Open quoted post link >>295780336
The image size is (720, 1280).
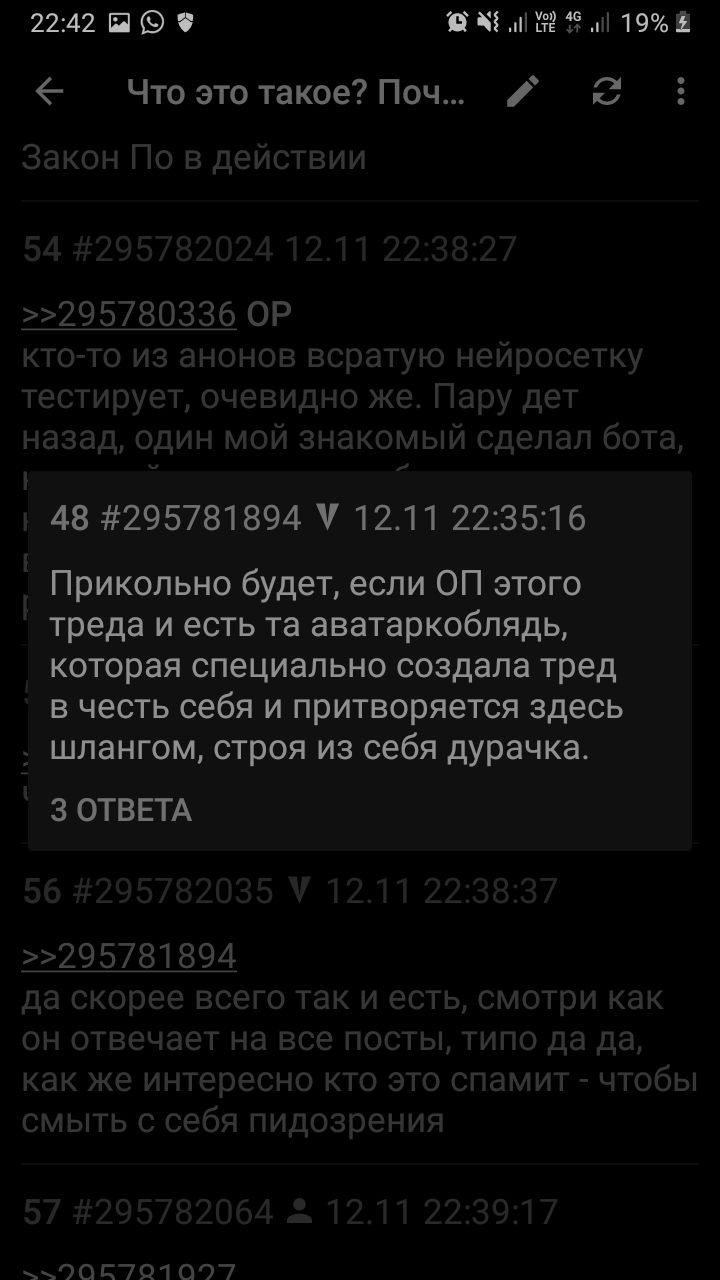pos(129,314)
